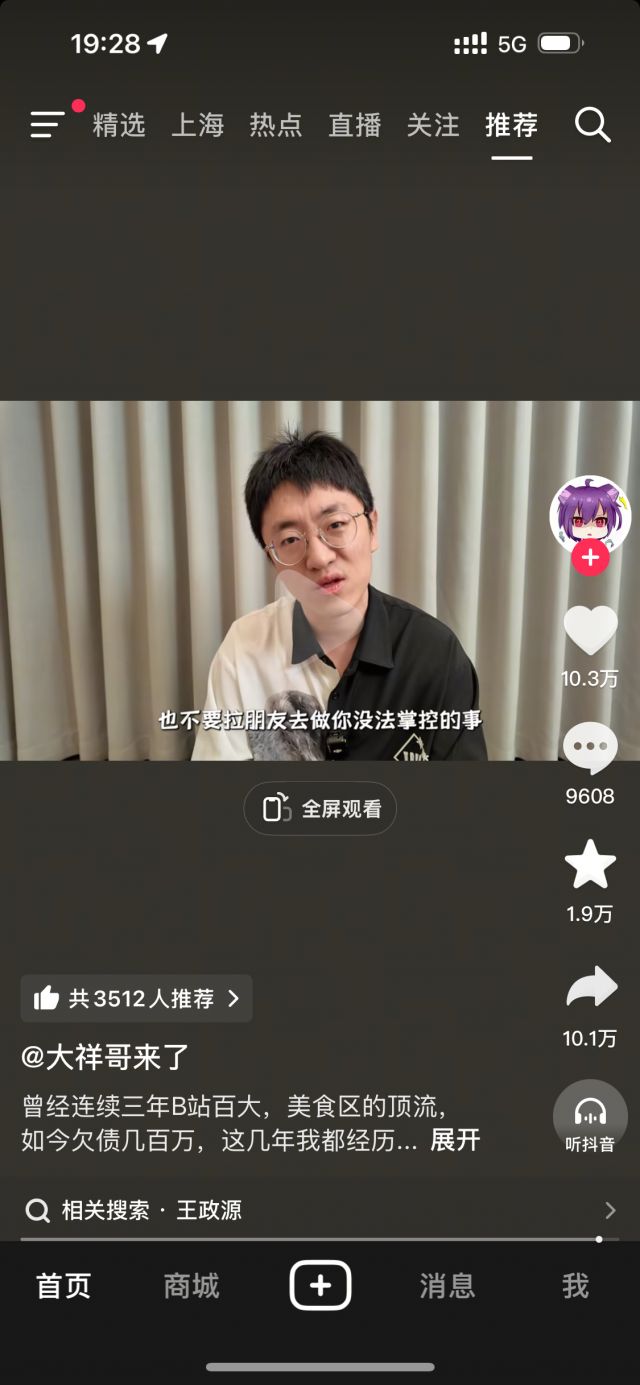Switch to the 直播 tab
The height and width of the screenshot is (1385, 640).
click(355, 125)
